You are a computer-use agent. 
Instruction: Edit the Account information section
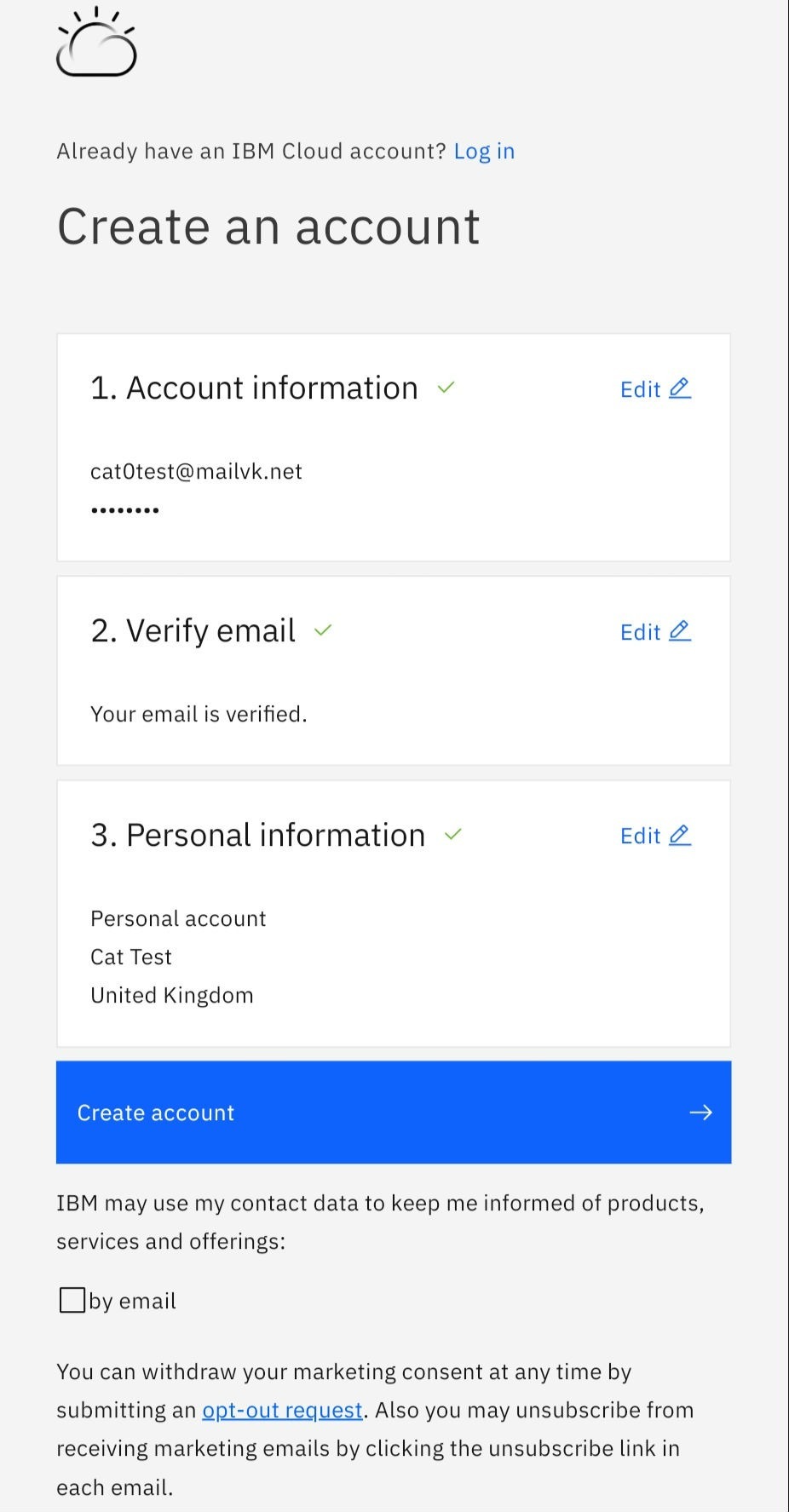pos(654,389)
